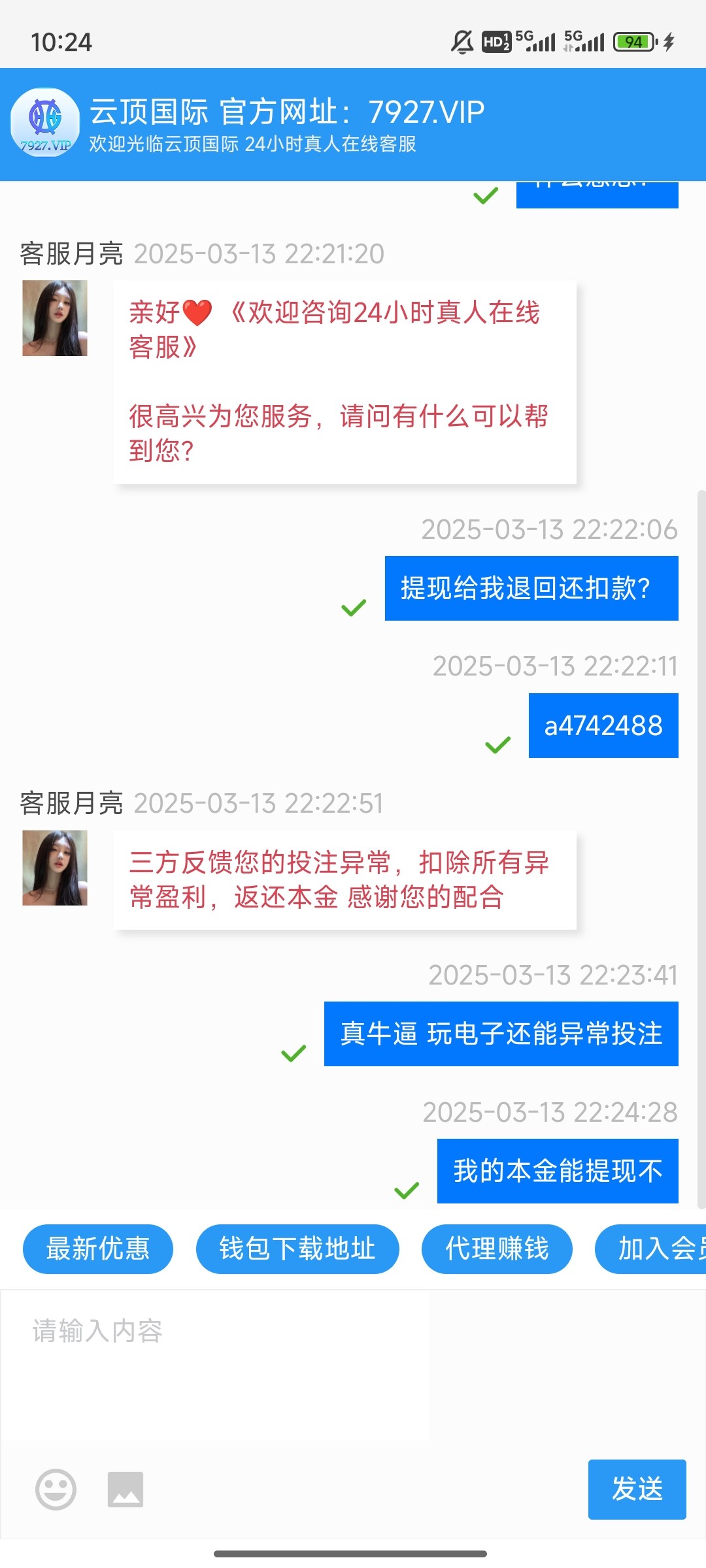The width and height of the screenshot is (706, 1568).
Task: Tap the welcome message bubble from 客服月亮
Action: pos(346,382)
